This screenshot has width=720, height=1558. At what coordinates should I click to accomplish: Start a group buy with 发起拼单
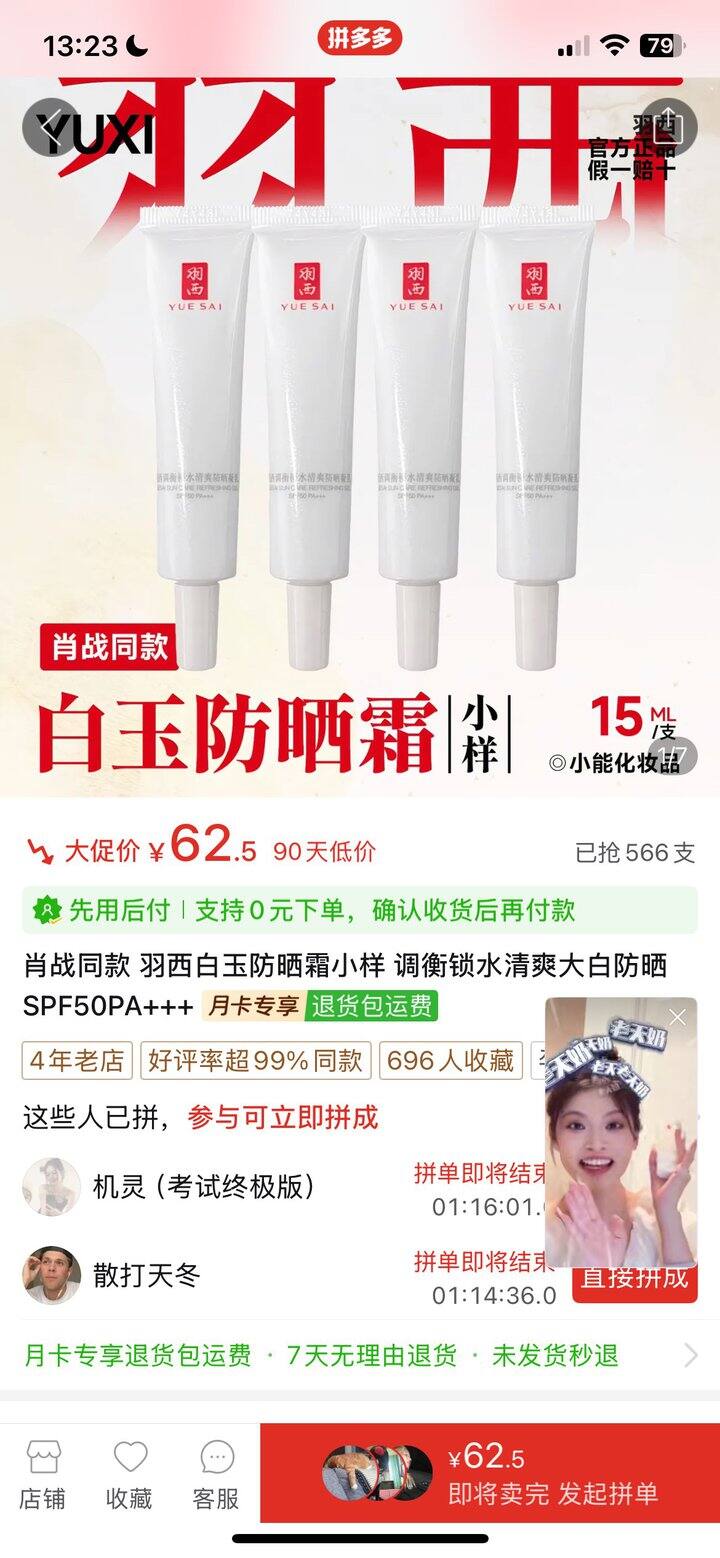click(x=490, y=1473)
